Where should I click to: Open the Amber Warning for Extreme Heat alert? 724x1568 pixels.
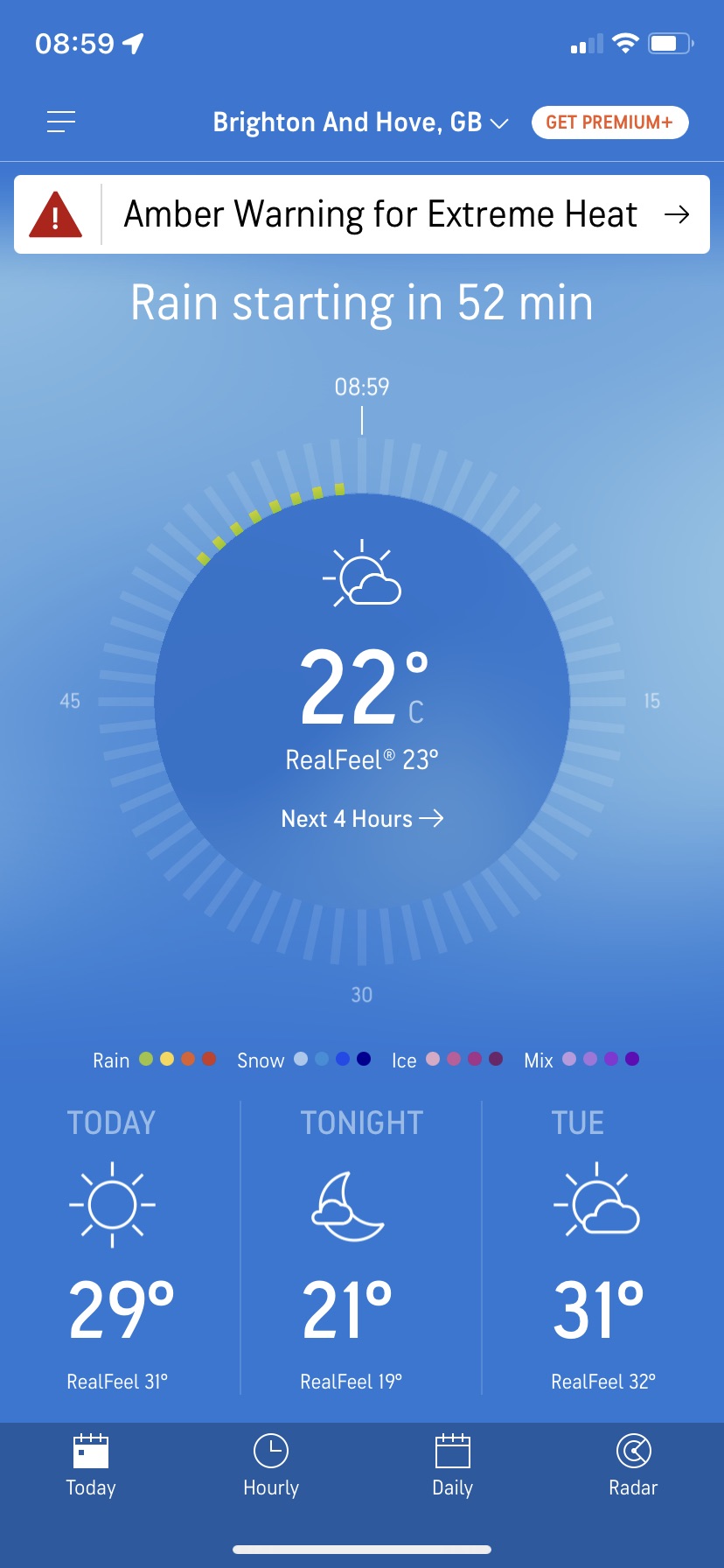362,214
